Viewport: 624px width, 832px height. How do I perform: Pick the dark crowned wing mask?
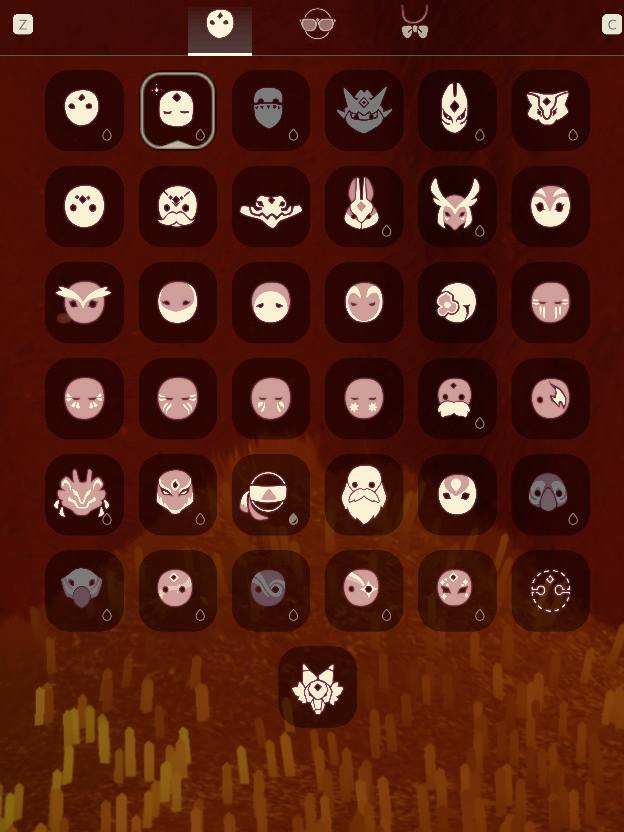[x=364, y=110]
